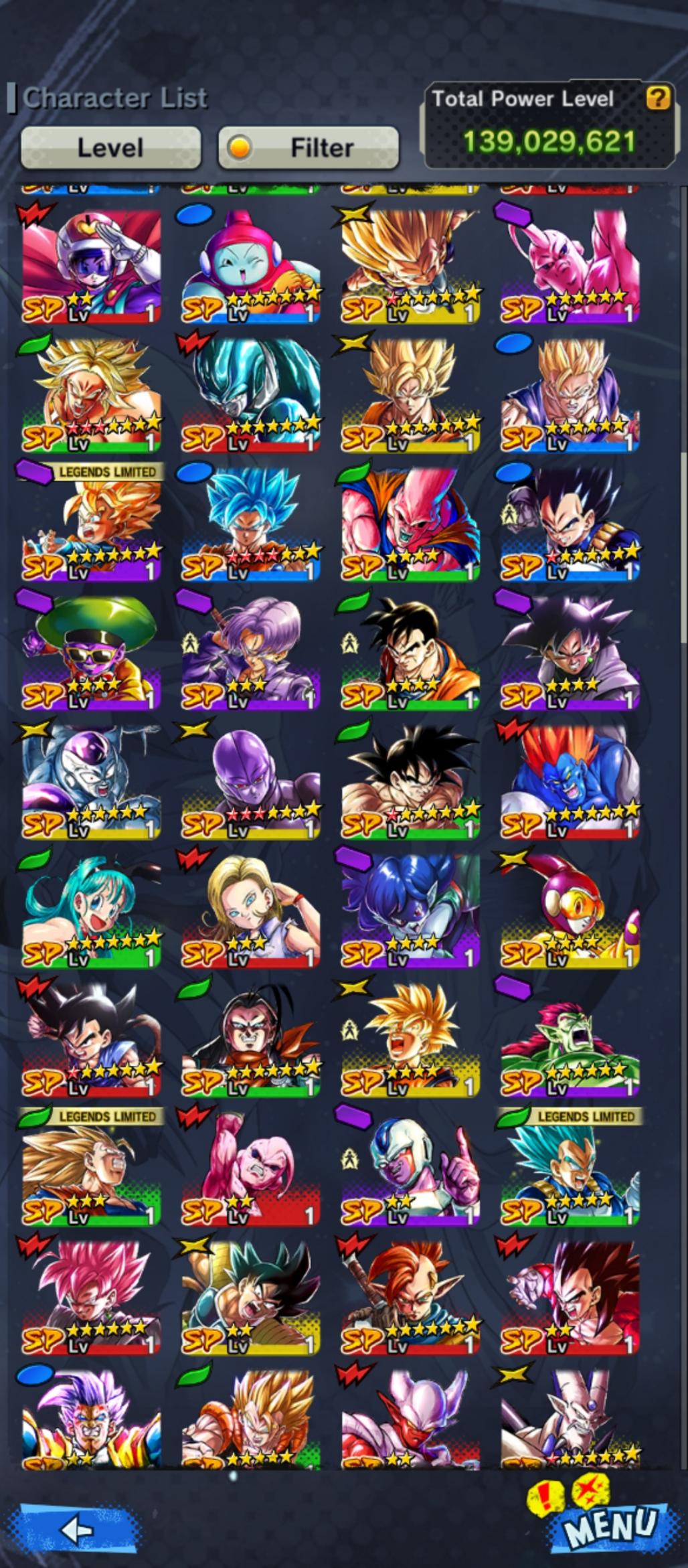
Task: Select blue-skinned Bojack with orange hair
Action: pyautogui.click(x=570, y=779)
